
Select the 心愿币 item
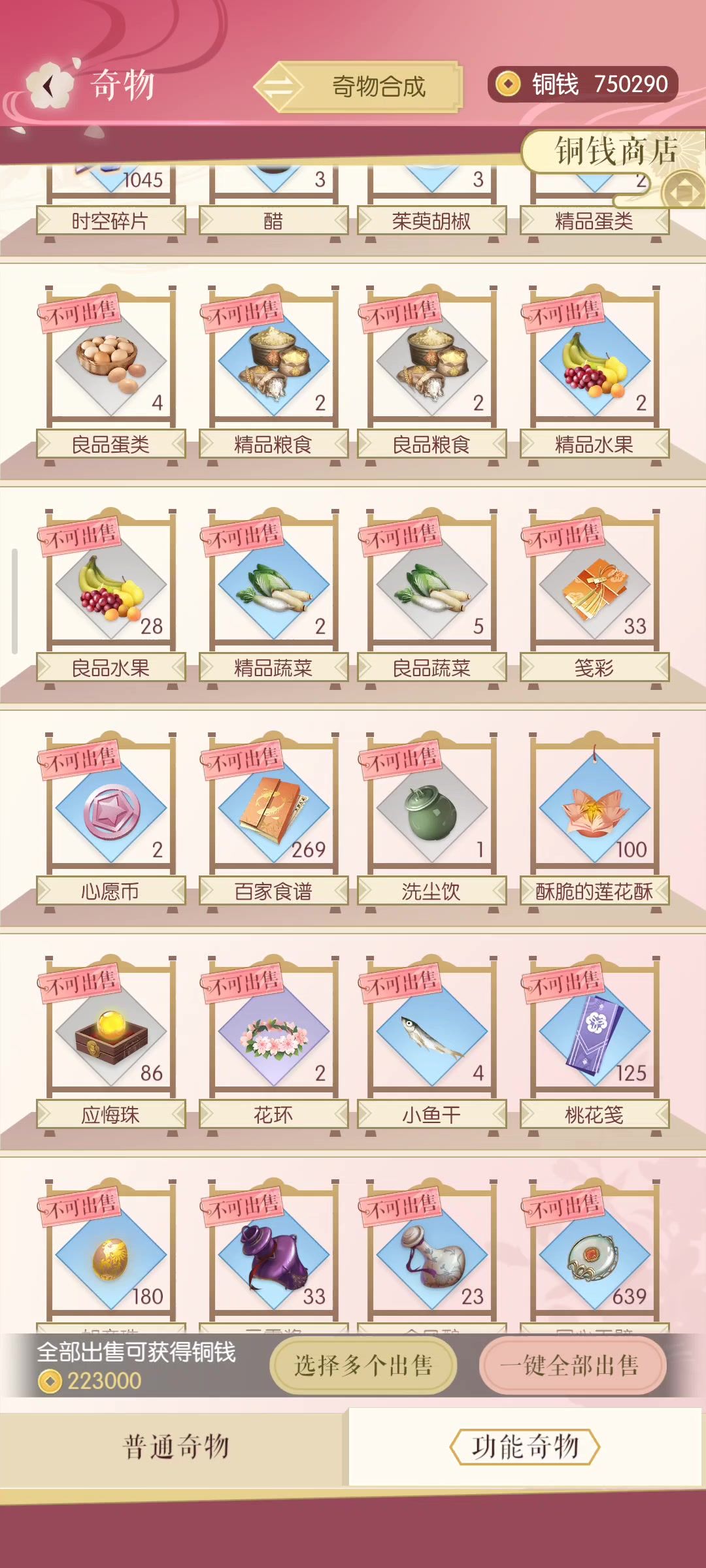(110, 808)
